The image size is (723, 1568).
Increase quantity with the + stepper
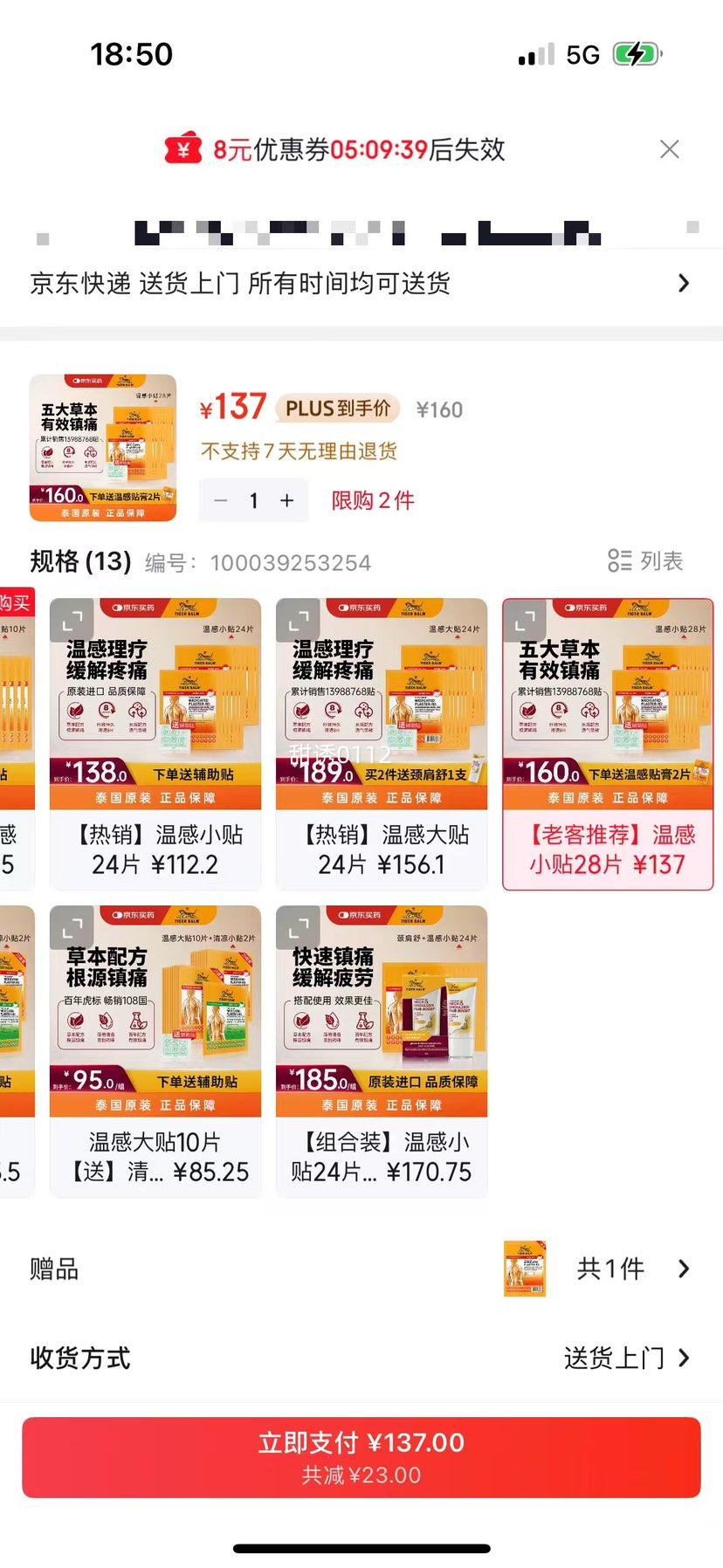286,500
